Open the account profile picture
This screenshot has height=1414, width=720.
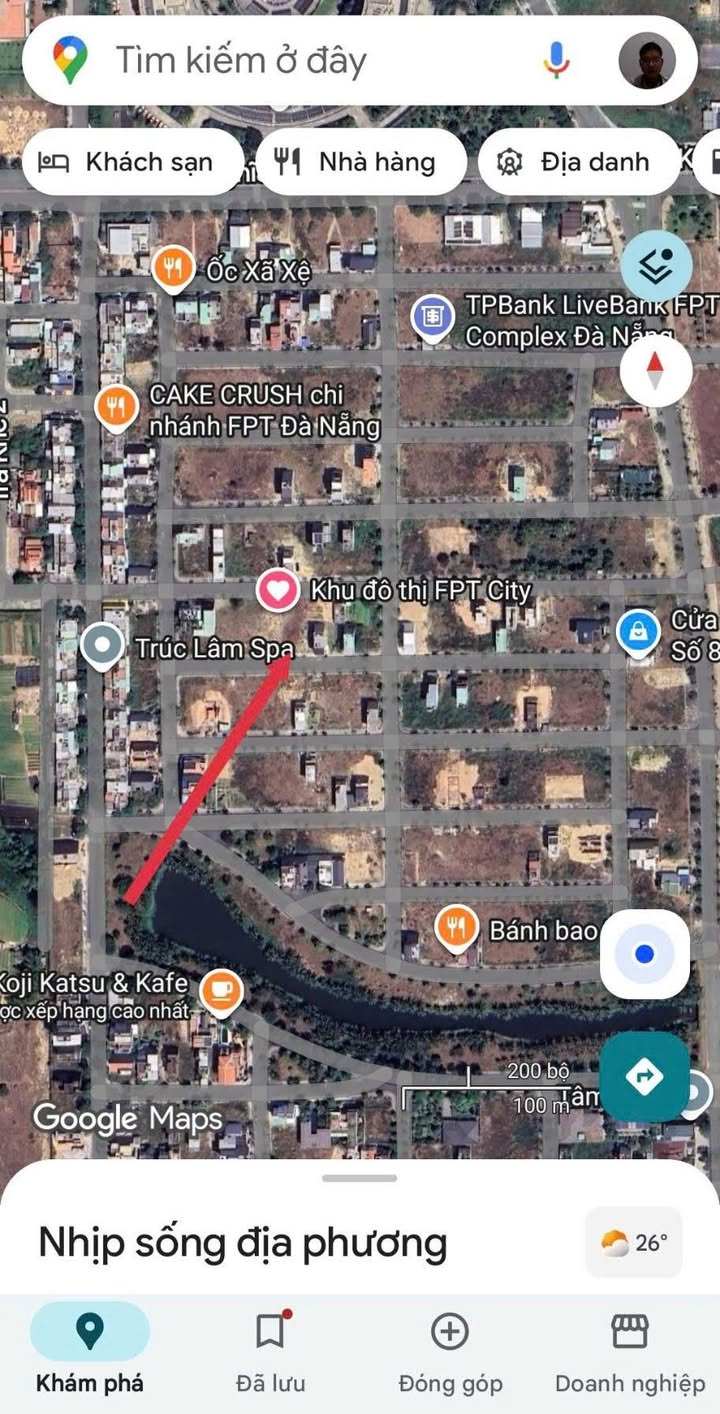[646, 61]
